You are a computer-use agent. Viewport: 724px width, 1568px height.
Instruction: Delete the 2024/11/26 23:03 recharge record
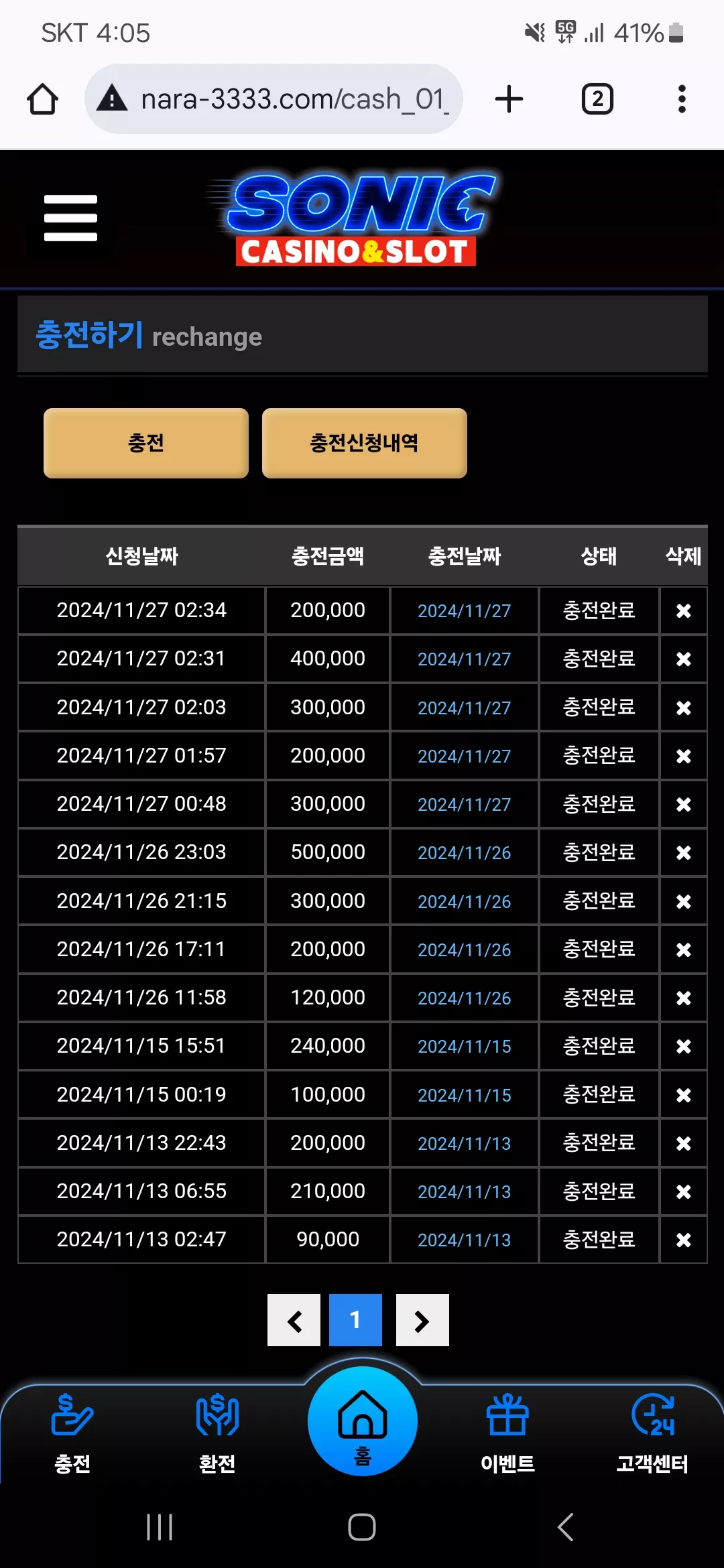(x=683, y=852)
